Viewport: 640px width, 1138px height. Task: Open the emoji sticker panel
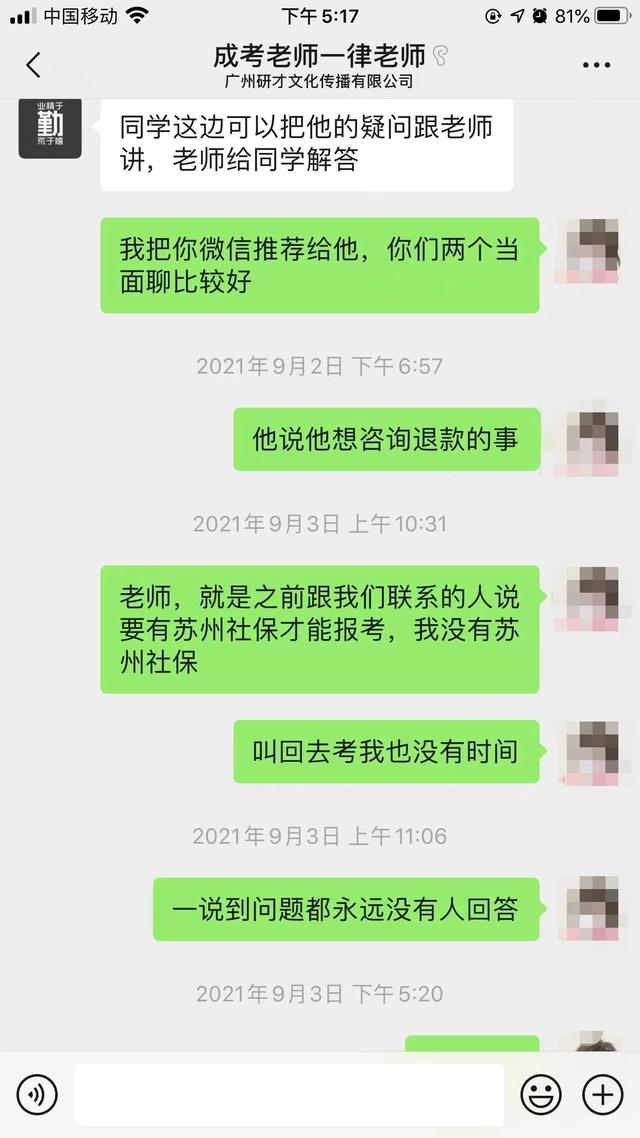(x=541, y=1095)
